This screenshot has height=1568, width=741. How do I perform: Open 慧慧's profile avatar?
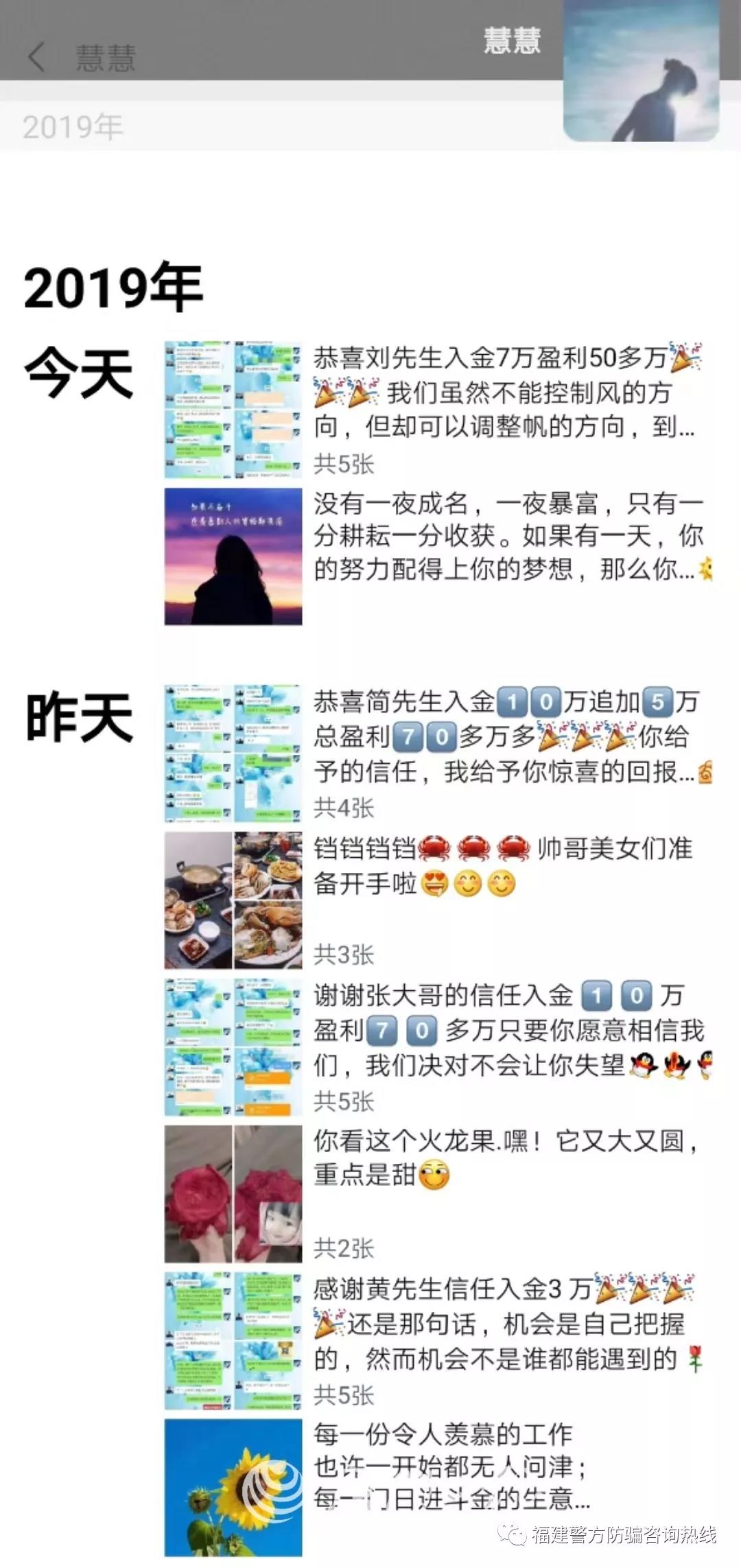coord(641,70)
